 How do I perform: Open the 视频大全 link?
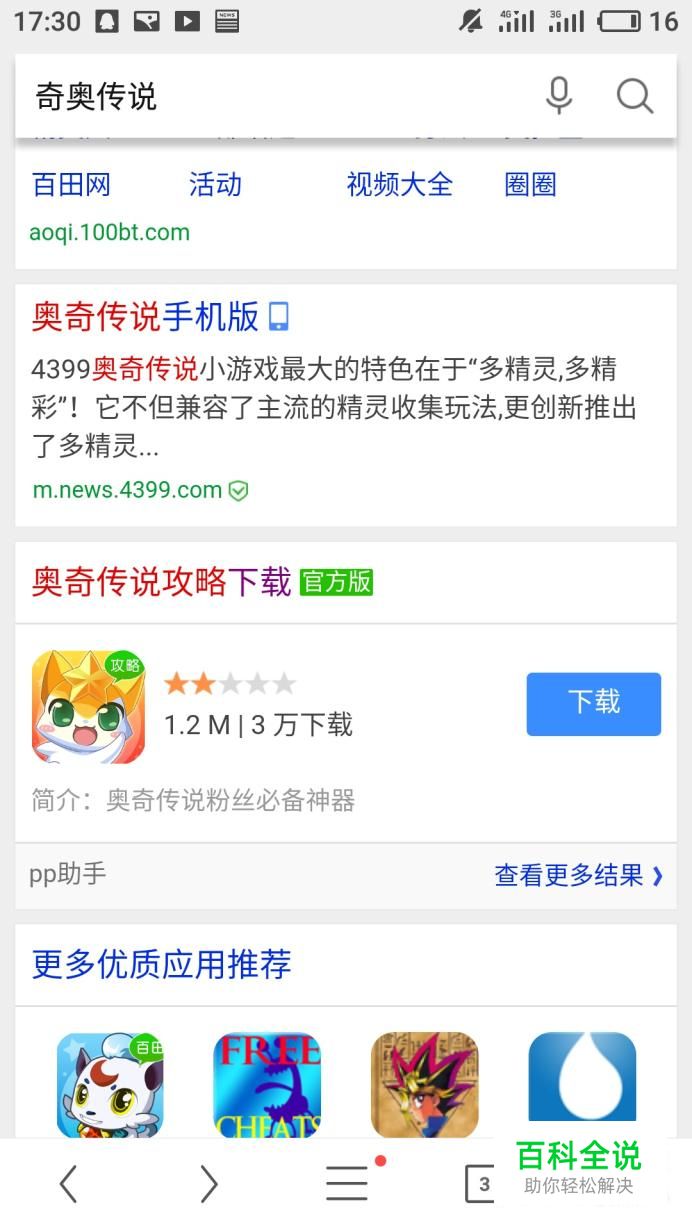click(399, 184)
